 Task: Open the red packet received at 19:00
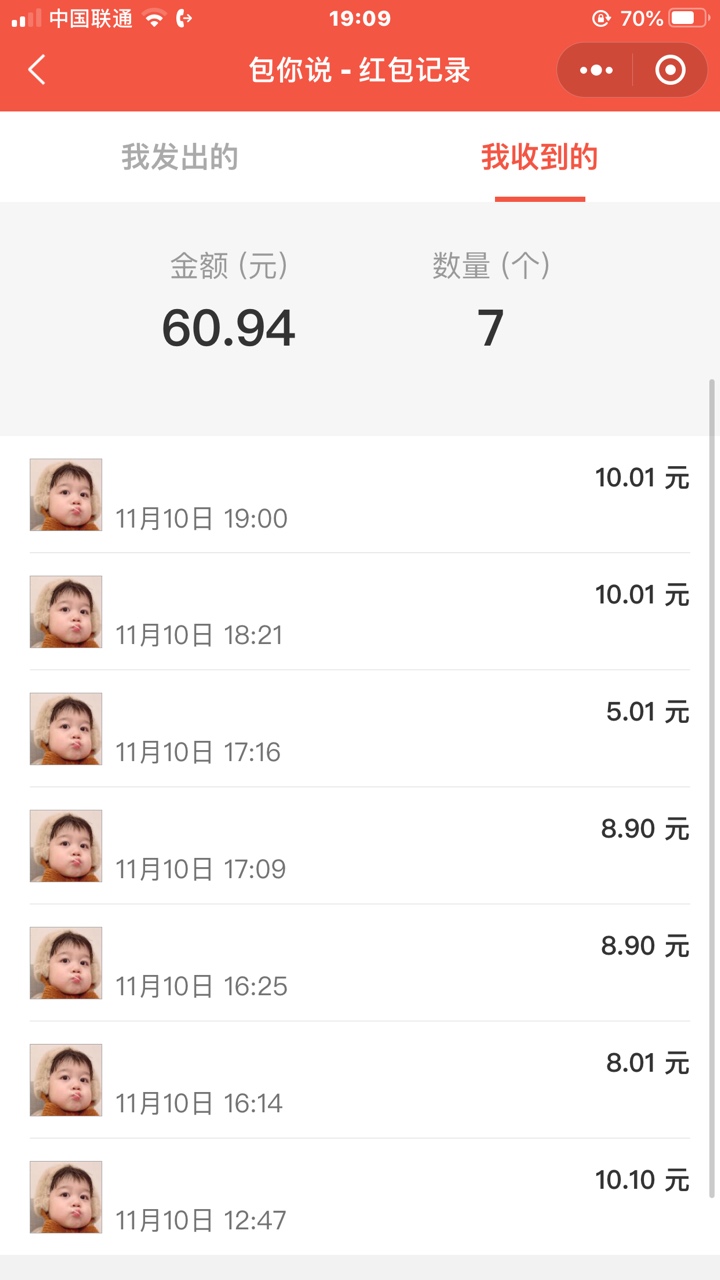pos(360,494)
